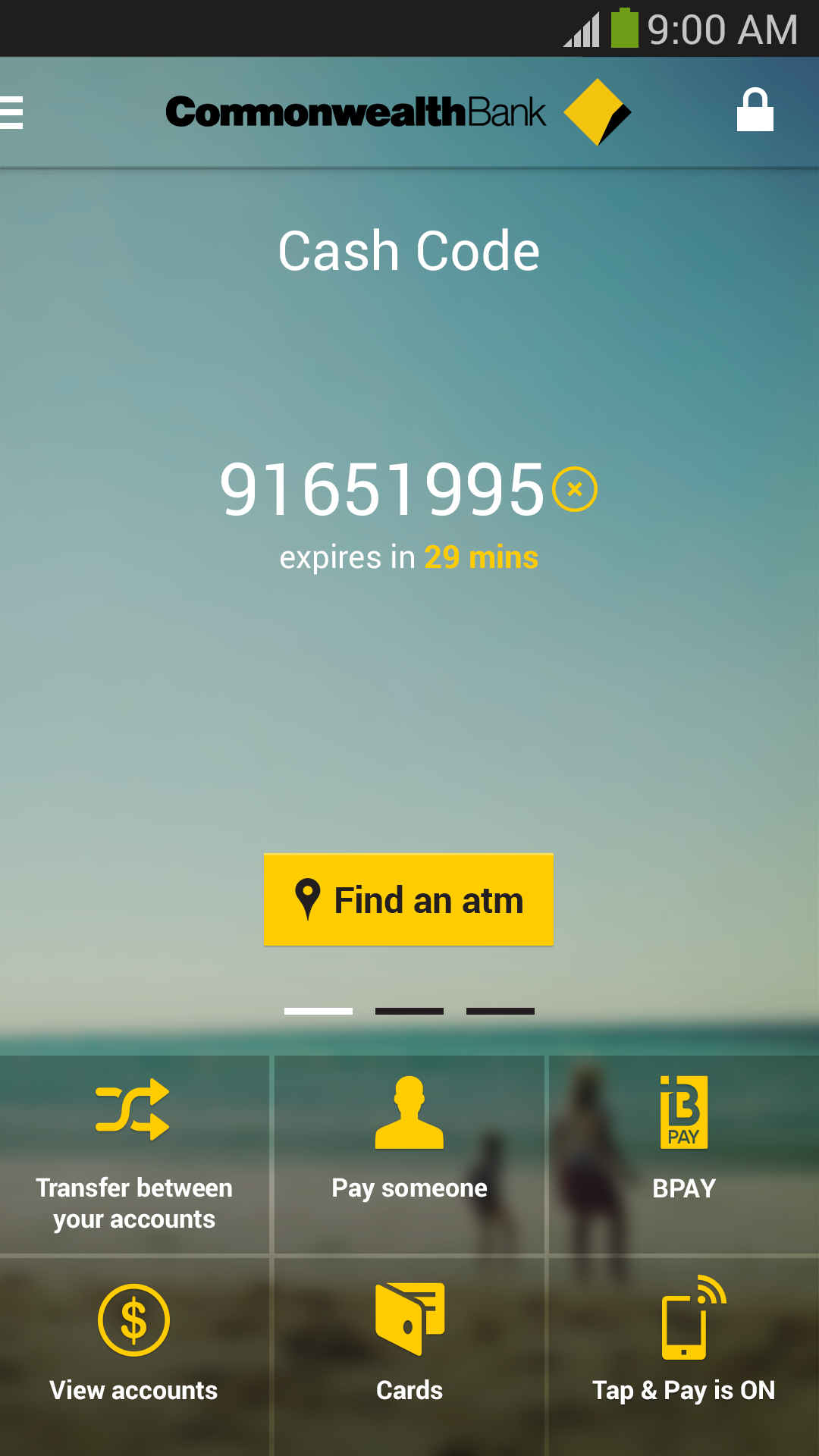Tap Find an atm button

point(408,899)
